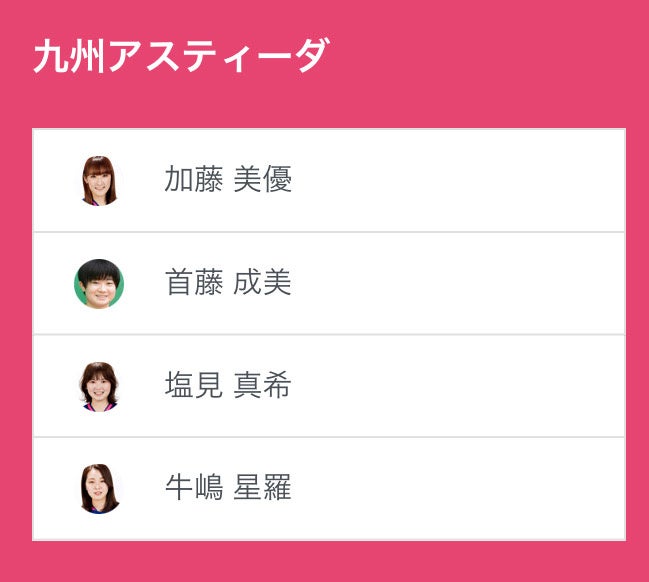Select the 首藤 成美 row
The image size is (649, 582).
(x=228, y=284)
